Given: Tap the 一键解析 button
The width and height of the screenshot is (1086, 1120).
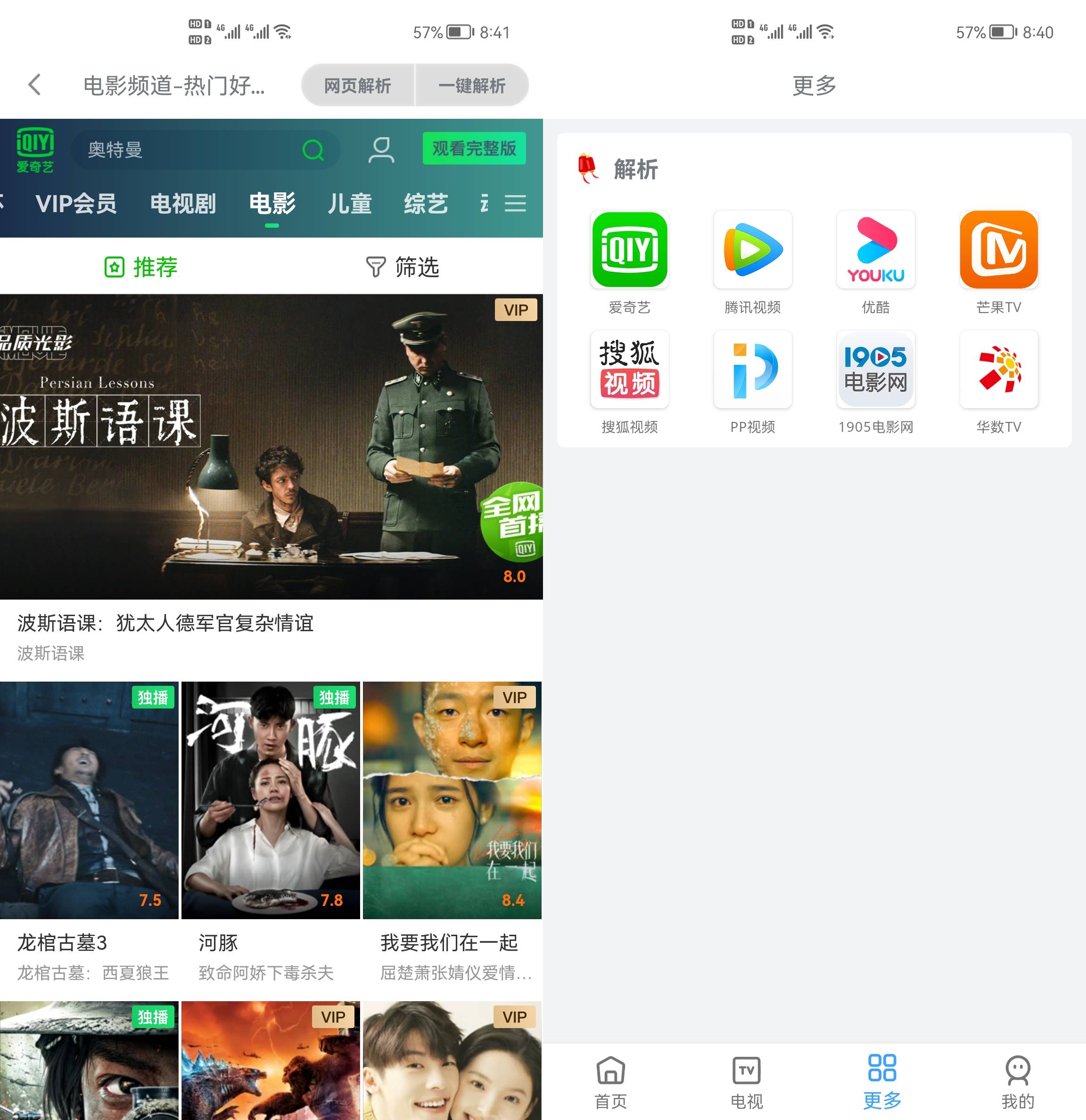Looking at the screenshot, I should pyautogui.click(x=471, y=85).
